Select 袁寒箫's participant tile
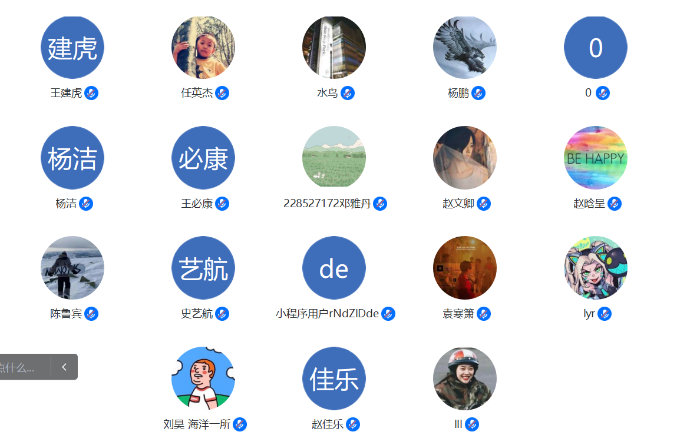 coord(465,268)
